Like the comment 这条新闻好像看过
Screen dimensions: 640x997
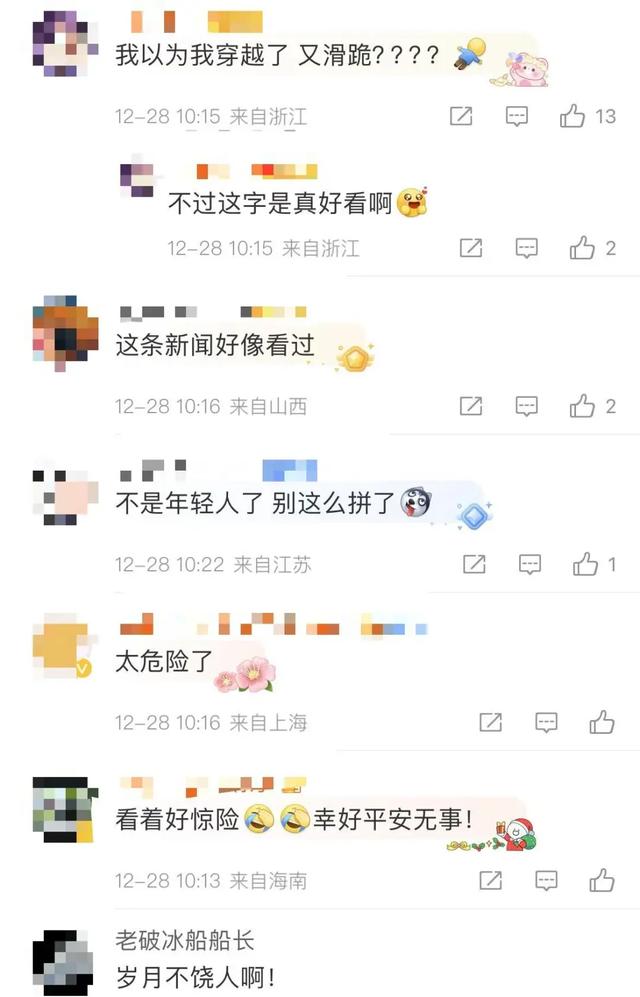pos(583,405)
